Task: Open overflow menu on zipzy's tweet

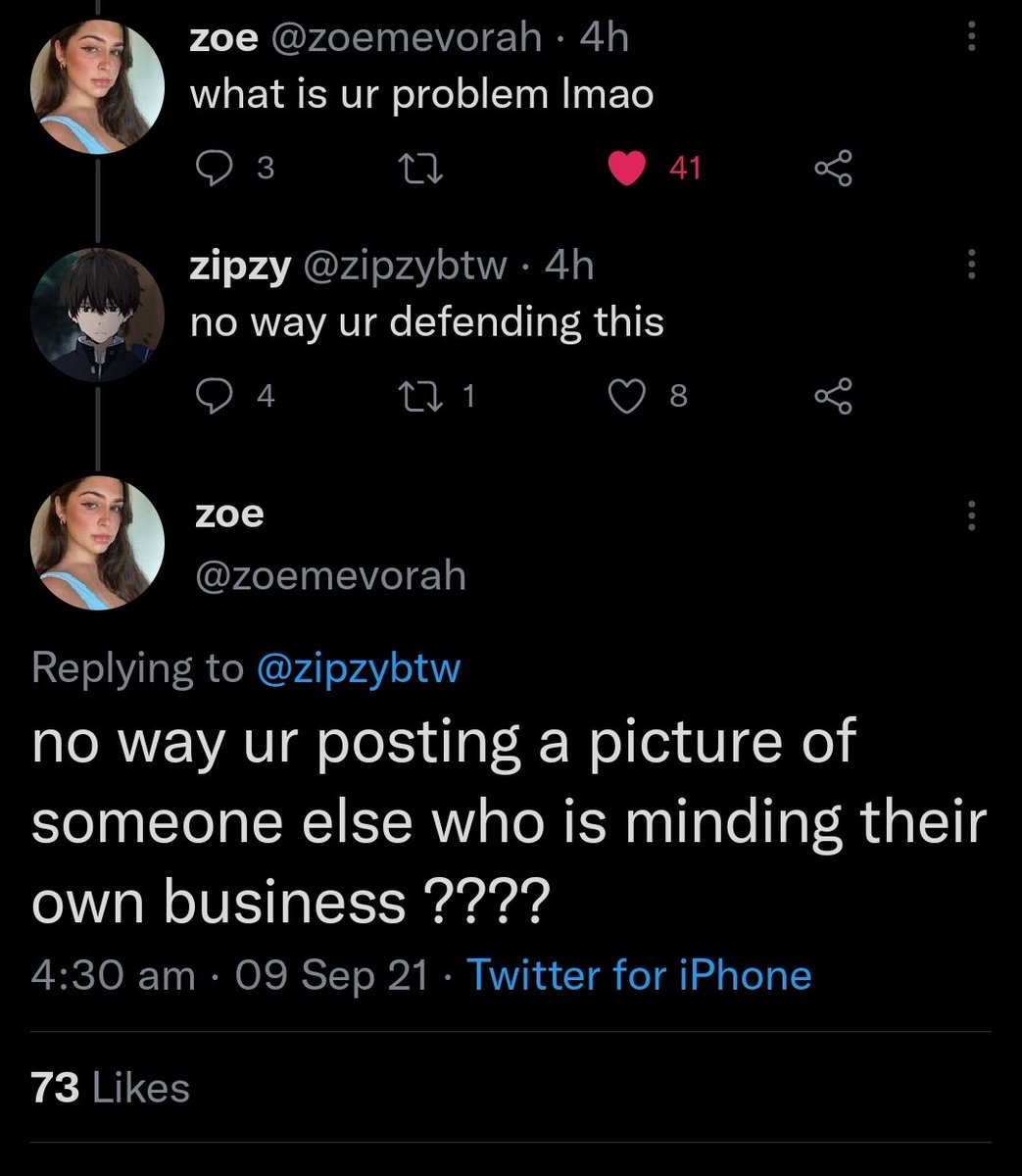Action: [971, 265]
